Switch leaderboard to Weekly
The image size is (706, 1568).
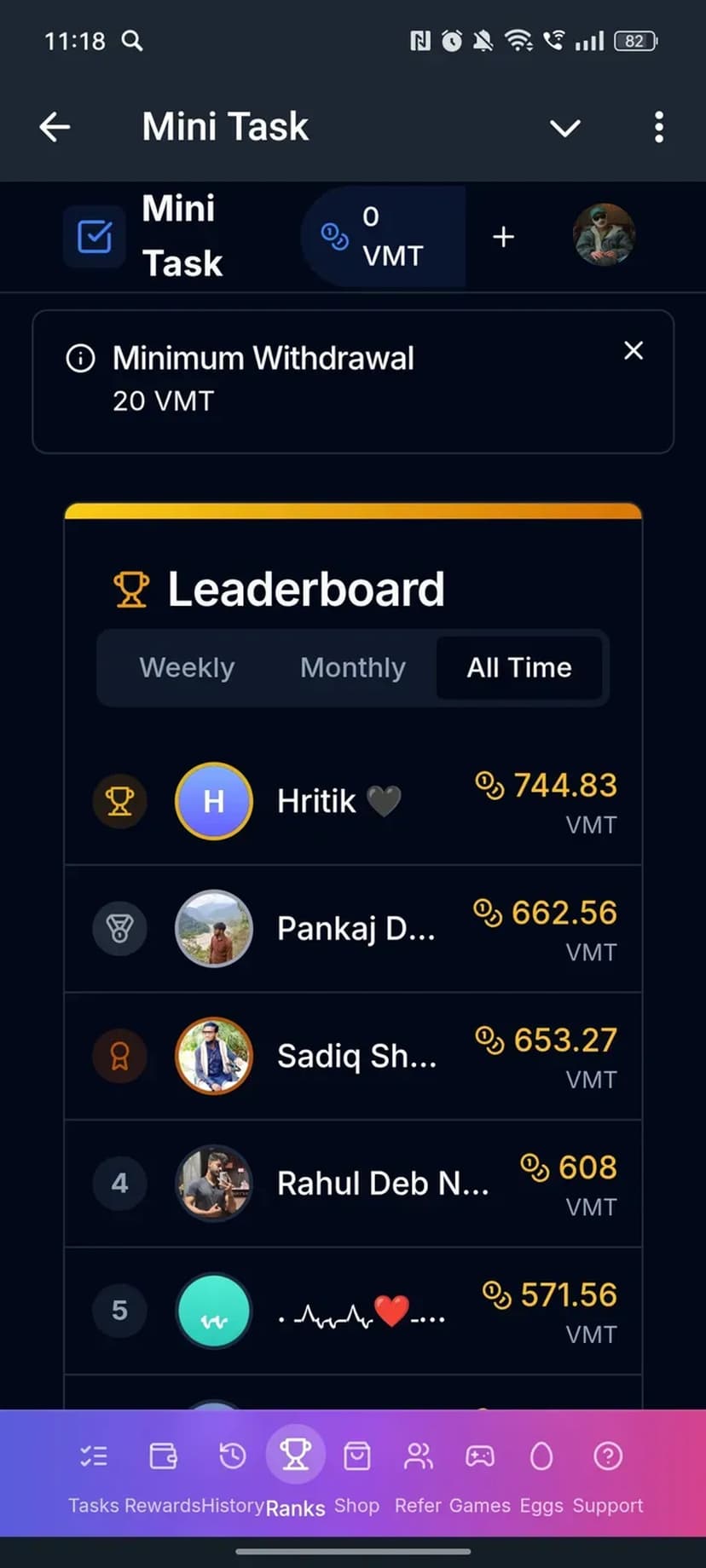pos(187,667)
